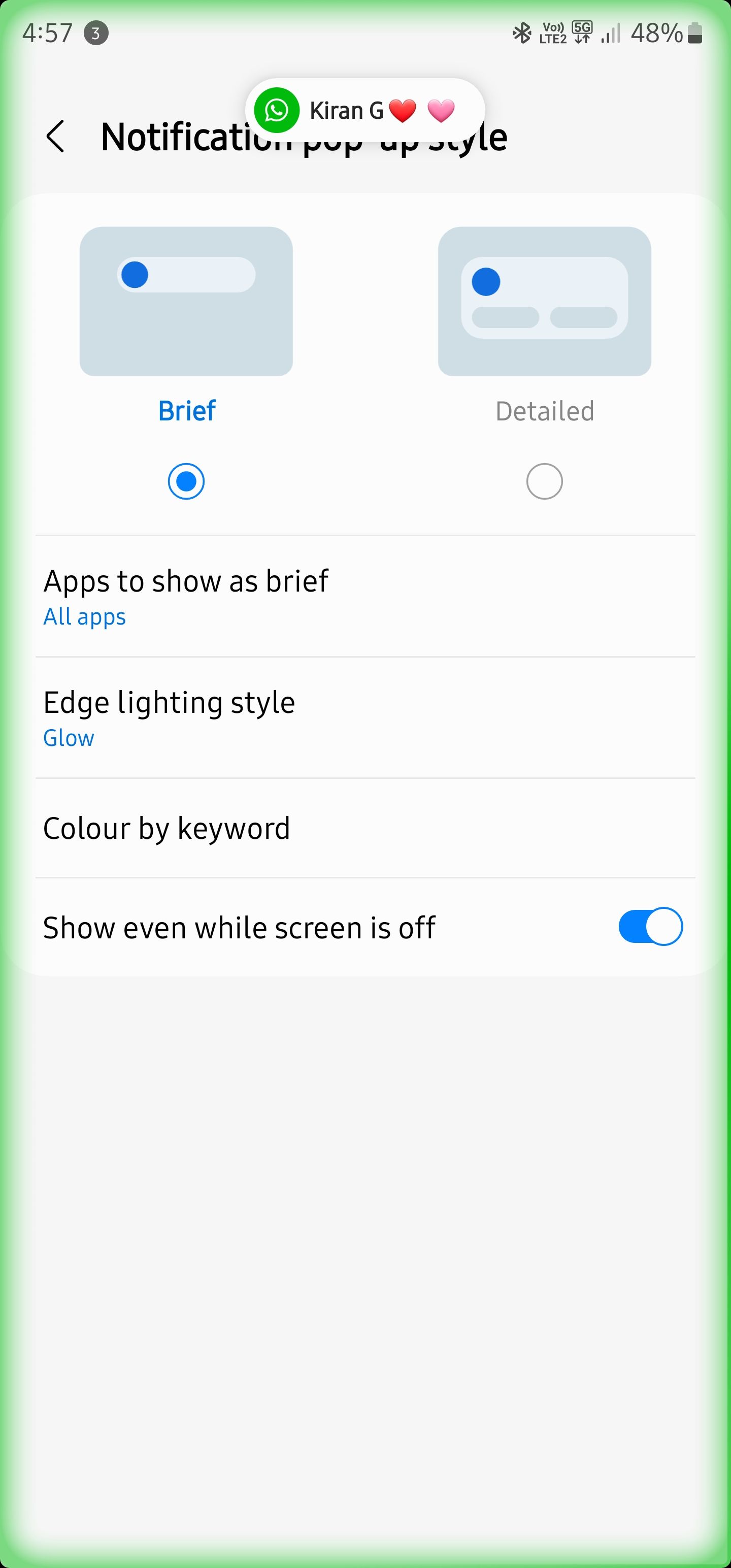Screen dimensions: 731x1568
Task: Click the battery icon showing 48%
Action: pos(695,35)
